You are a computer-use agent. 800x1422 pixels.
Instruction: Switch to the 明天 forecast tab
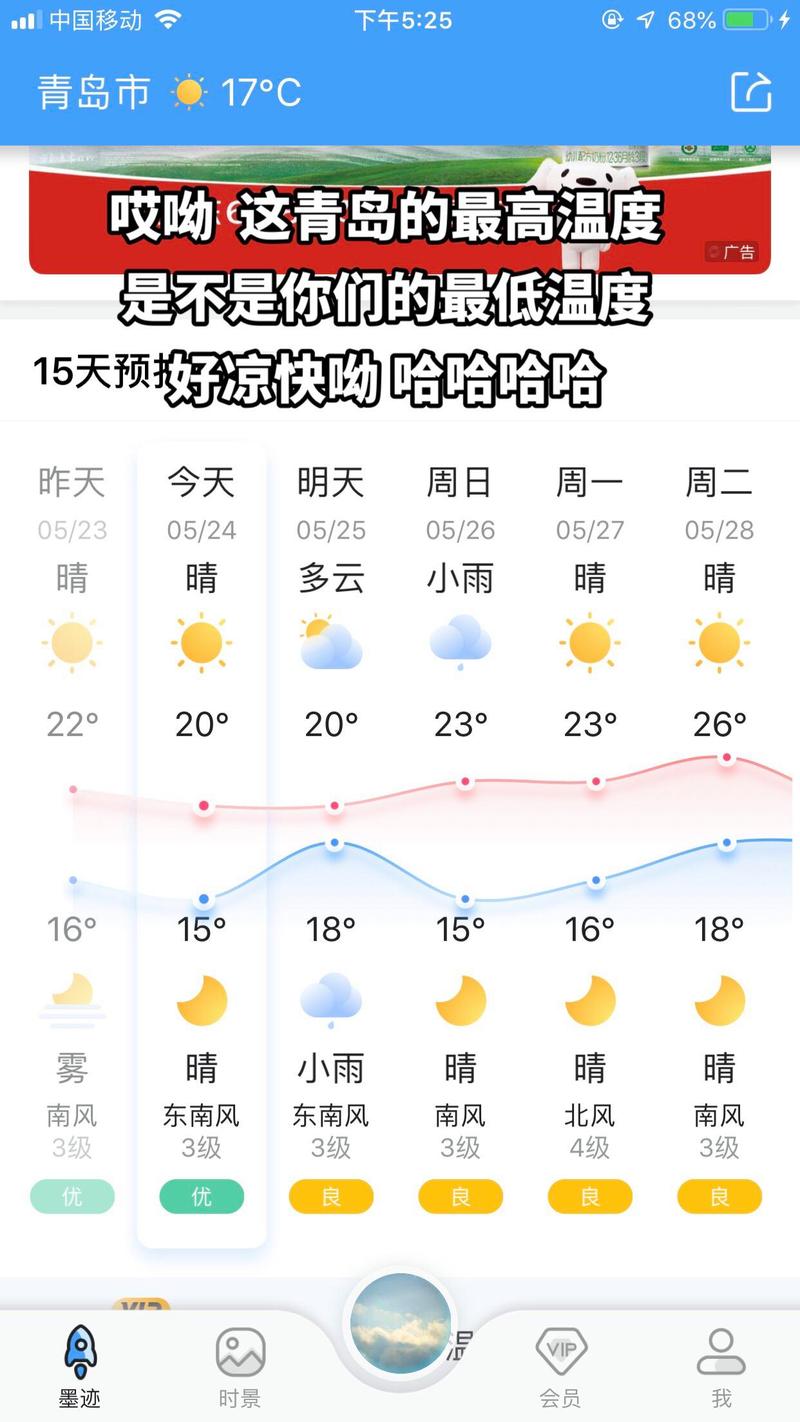331,482
